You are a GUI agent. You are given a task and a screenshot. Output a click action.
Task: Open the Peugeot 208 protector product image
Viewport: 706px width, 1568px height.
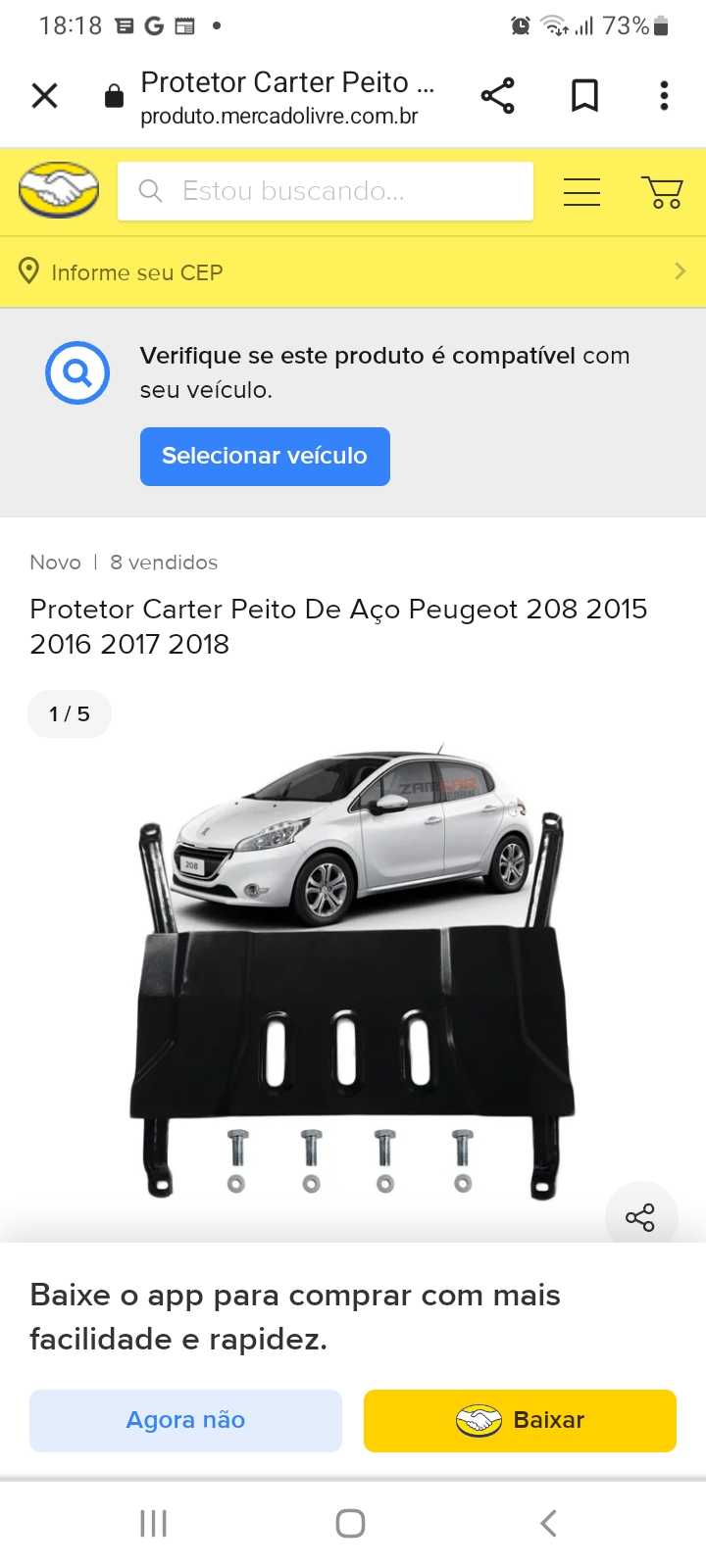353,970
